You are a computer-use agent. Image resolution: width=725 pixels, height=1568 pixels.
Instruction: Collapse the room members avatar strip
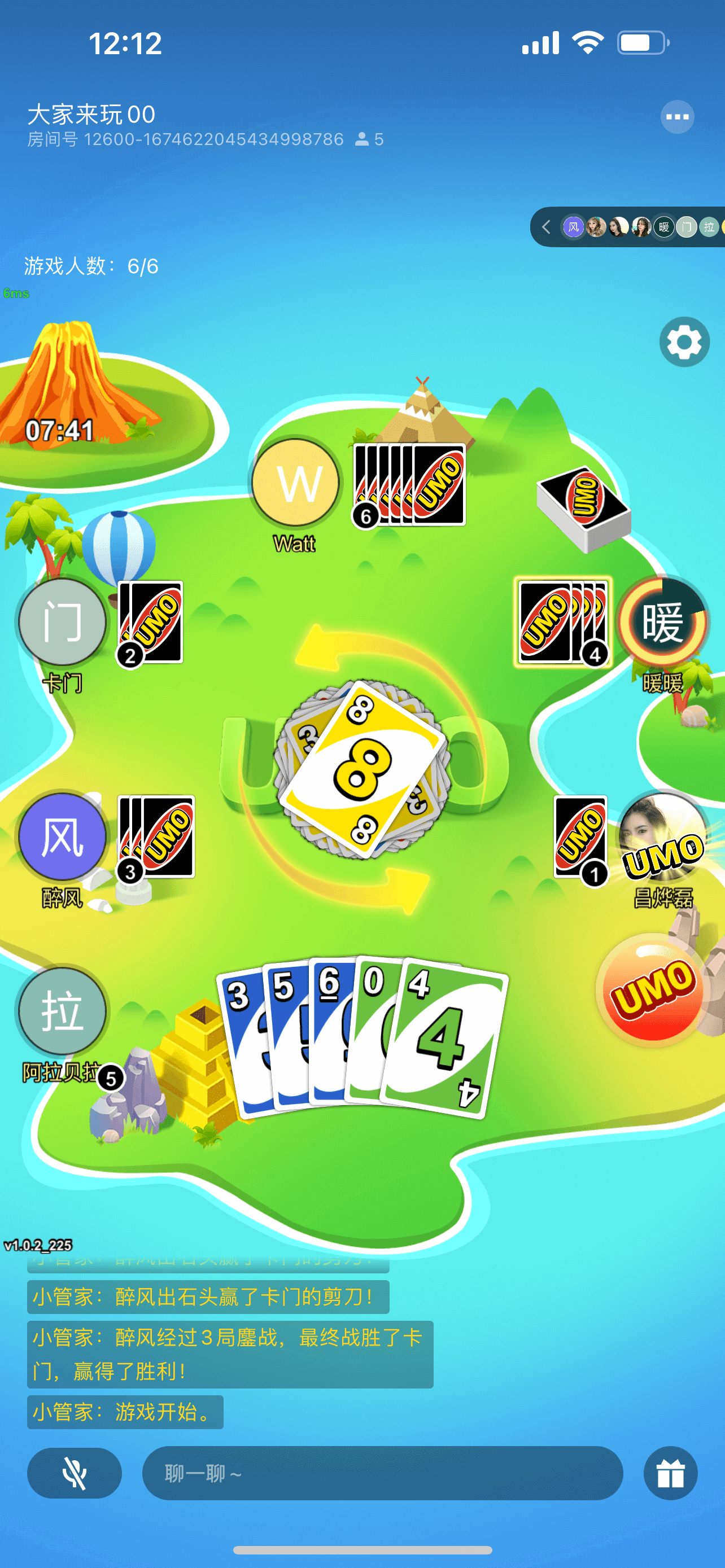(546, 227)
